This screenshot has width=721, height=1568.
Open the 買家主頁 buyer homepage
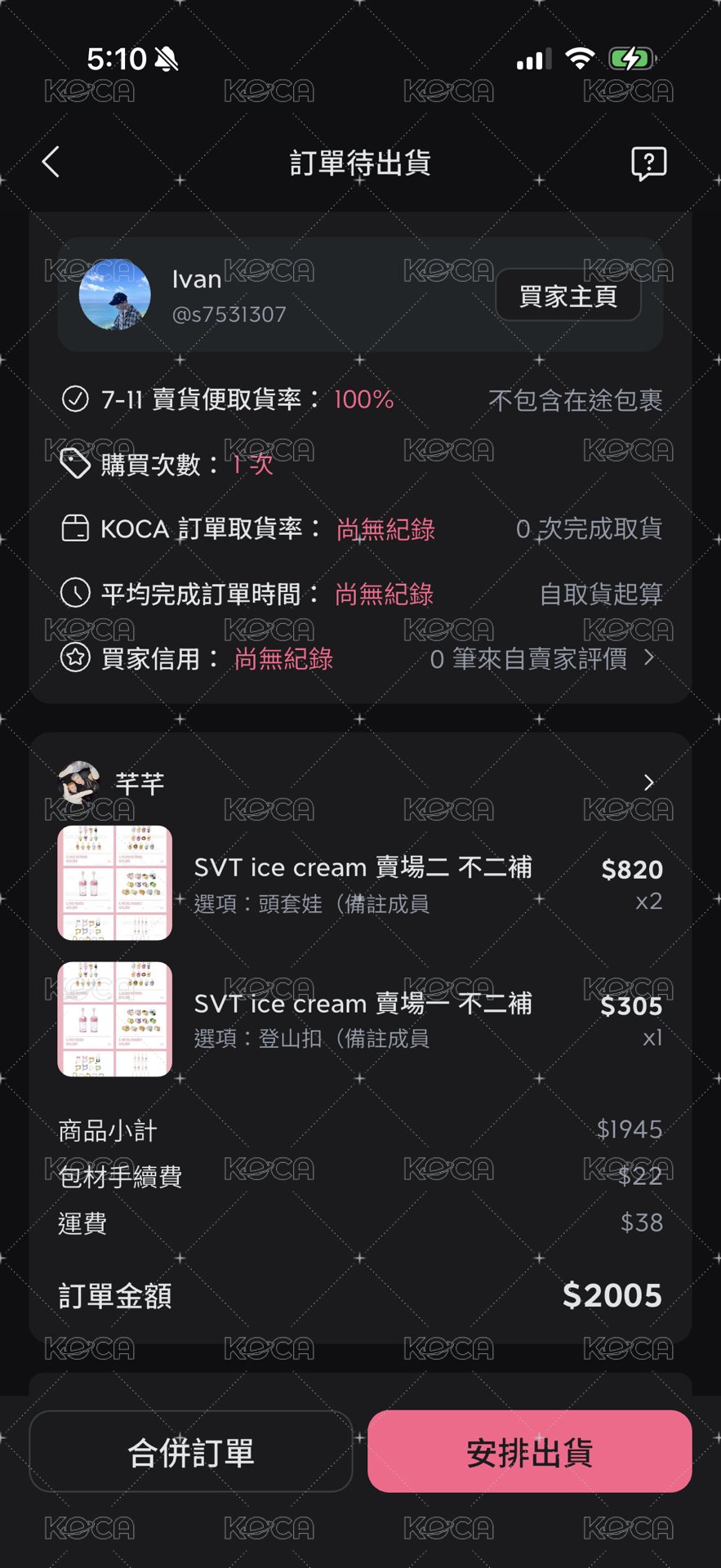coord(568,295)
